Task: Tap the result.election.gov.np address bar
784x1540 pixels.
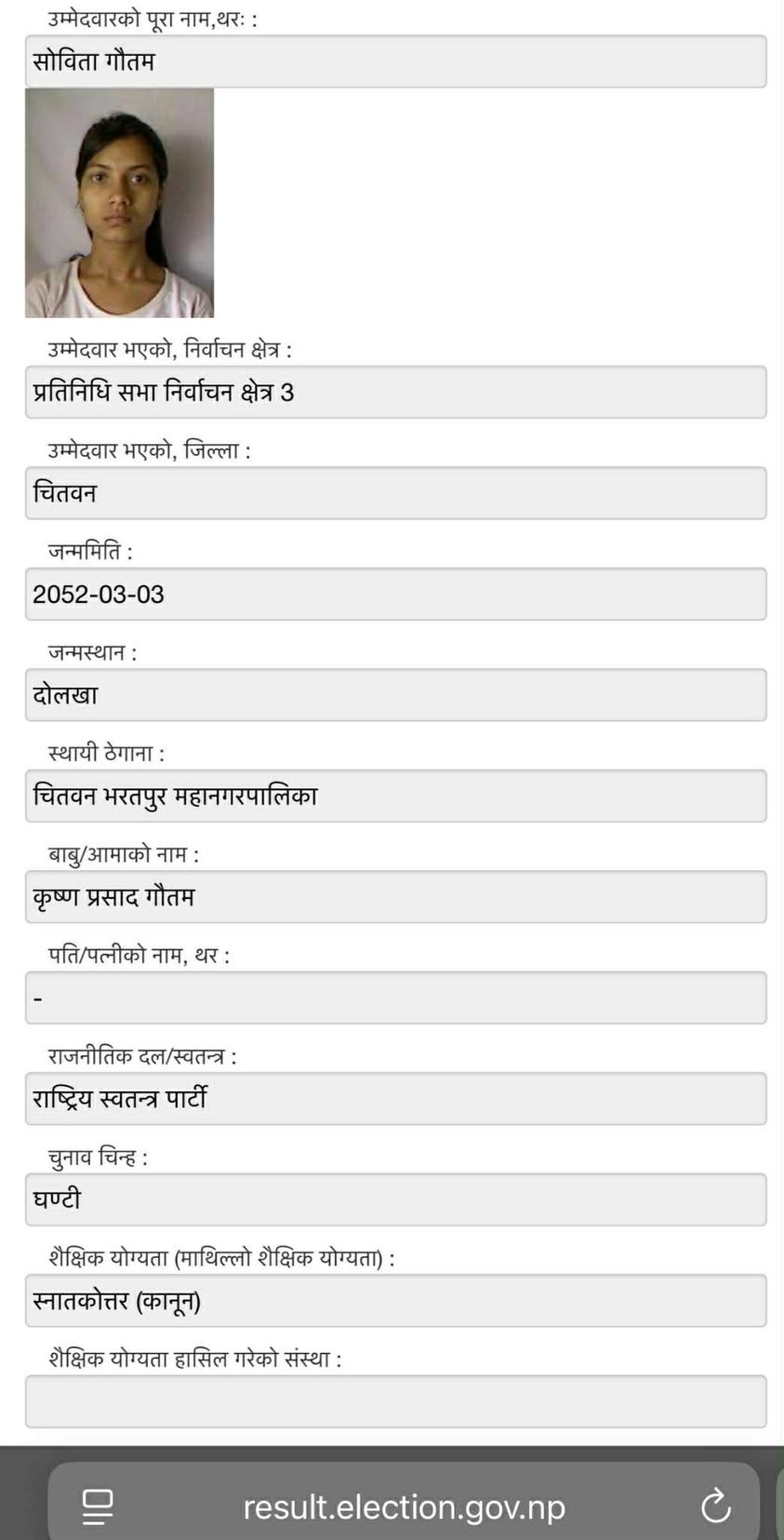Action: [x=404, y=1507]
